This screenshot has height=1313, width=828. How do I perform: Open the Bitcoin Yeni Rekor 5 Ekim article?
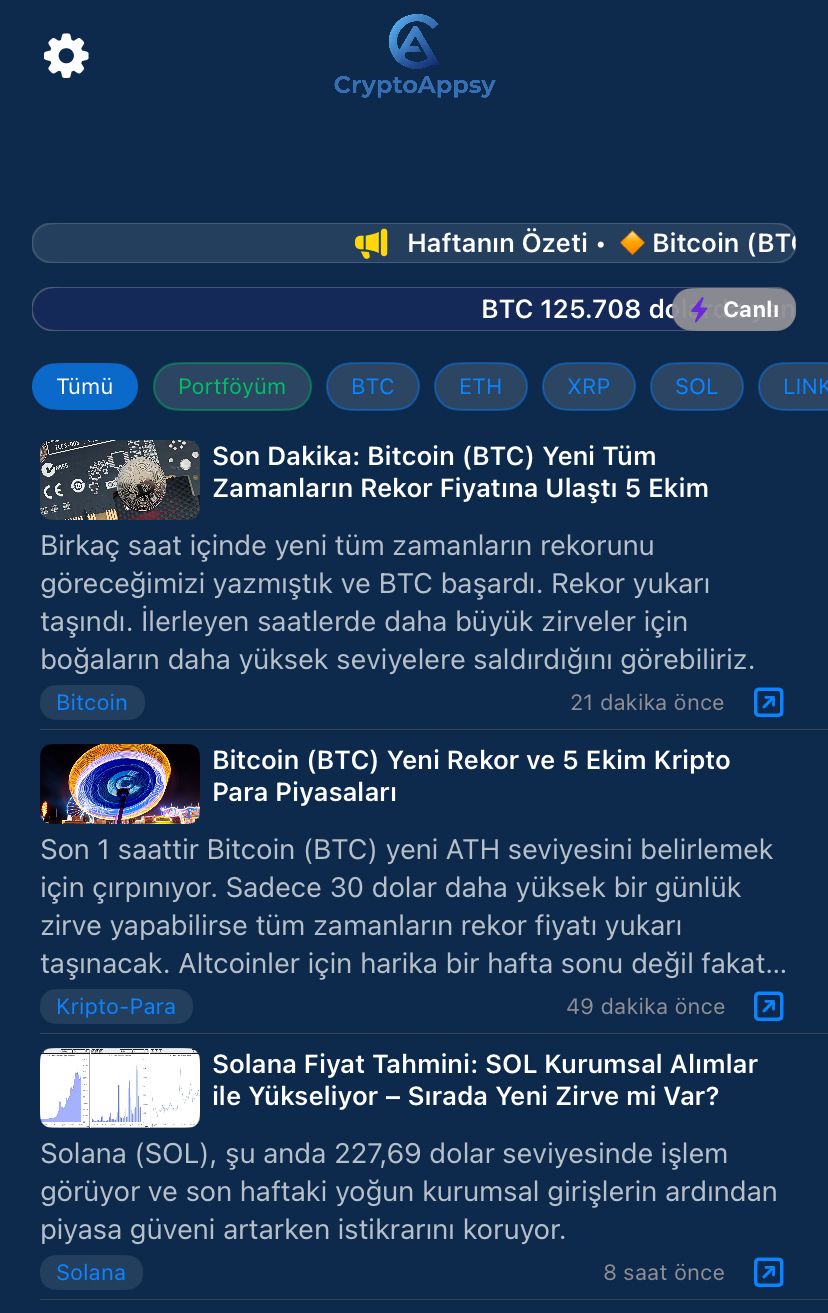(470, 777)
